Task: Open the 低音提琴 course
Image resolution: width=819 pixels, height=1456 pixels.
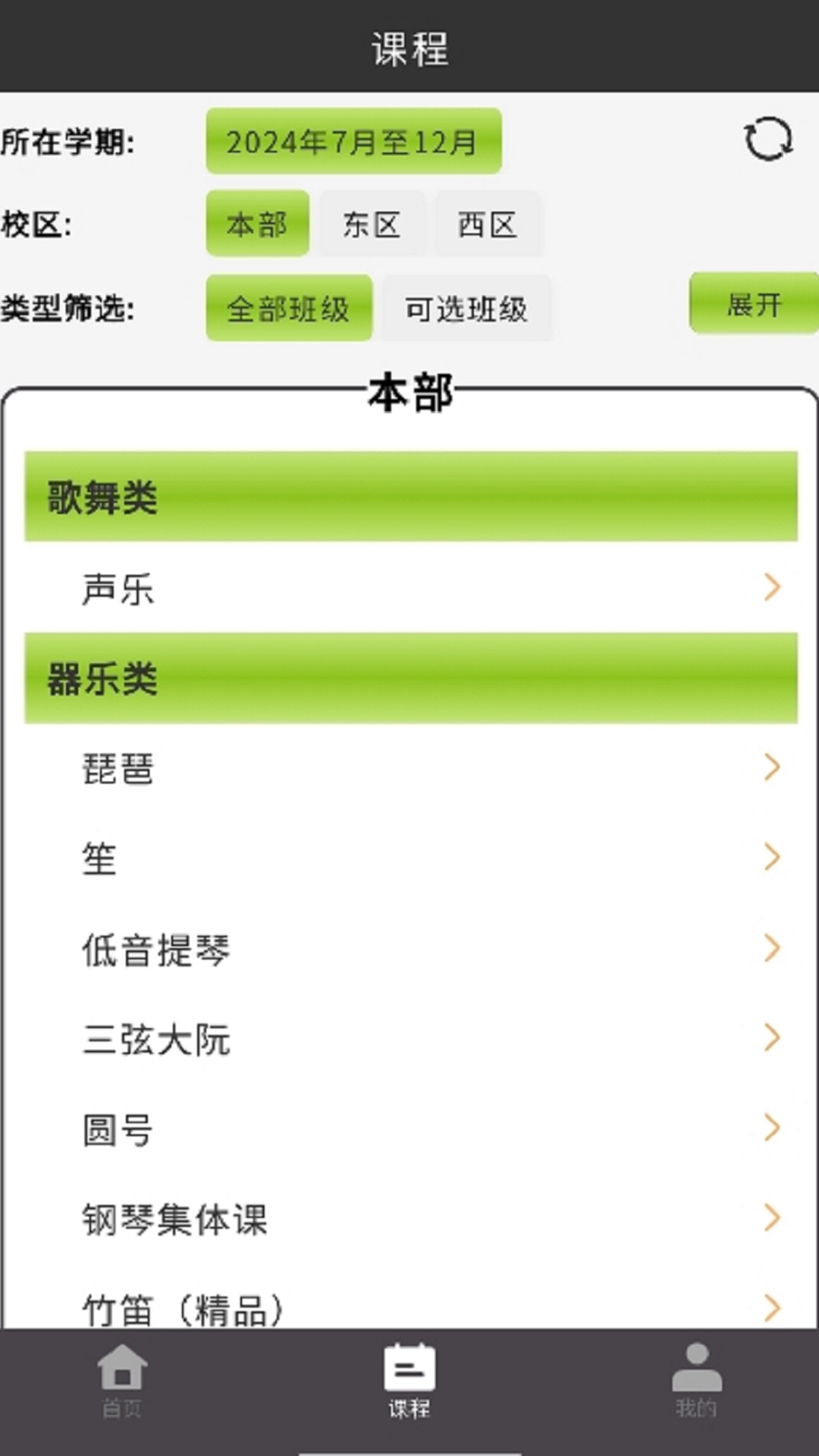Action: pyautogui.click(x=411, y=949)
